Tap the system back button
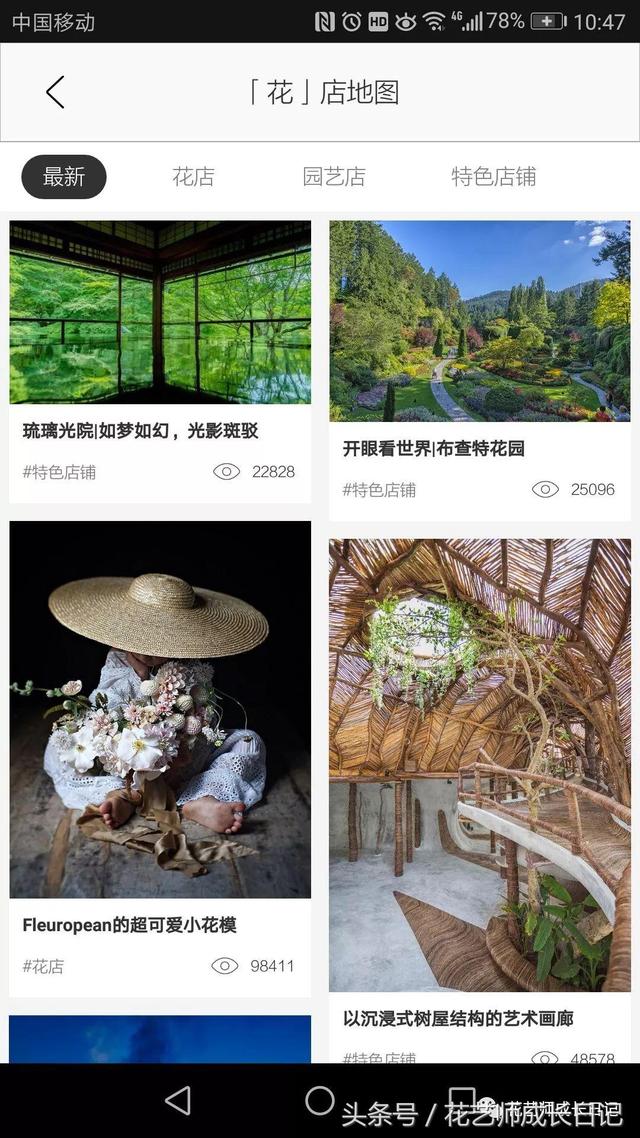Screen dimensions: 640x1138 (178, 1100)
